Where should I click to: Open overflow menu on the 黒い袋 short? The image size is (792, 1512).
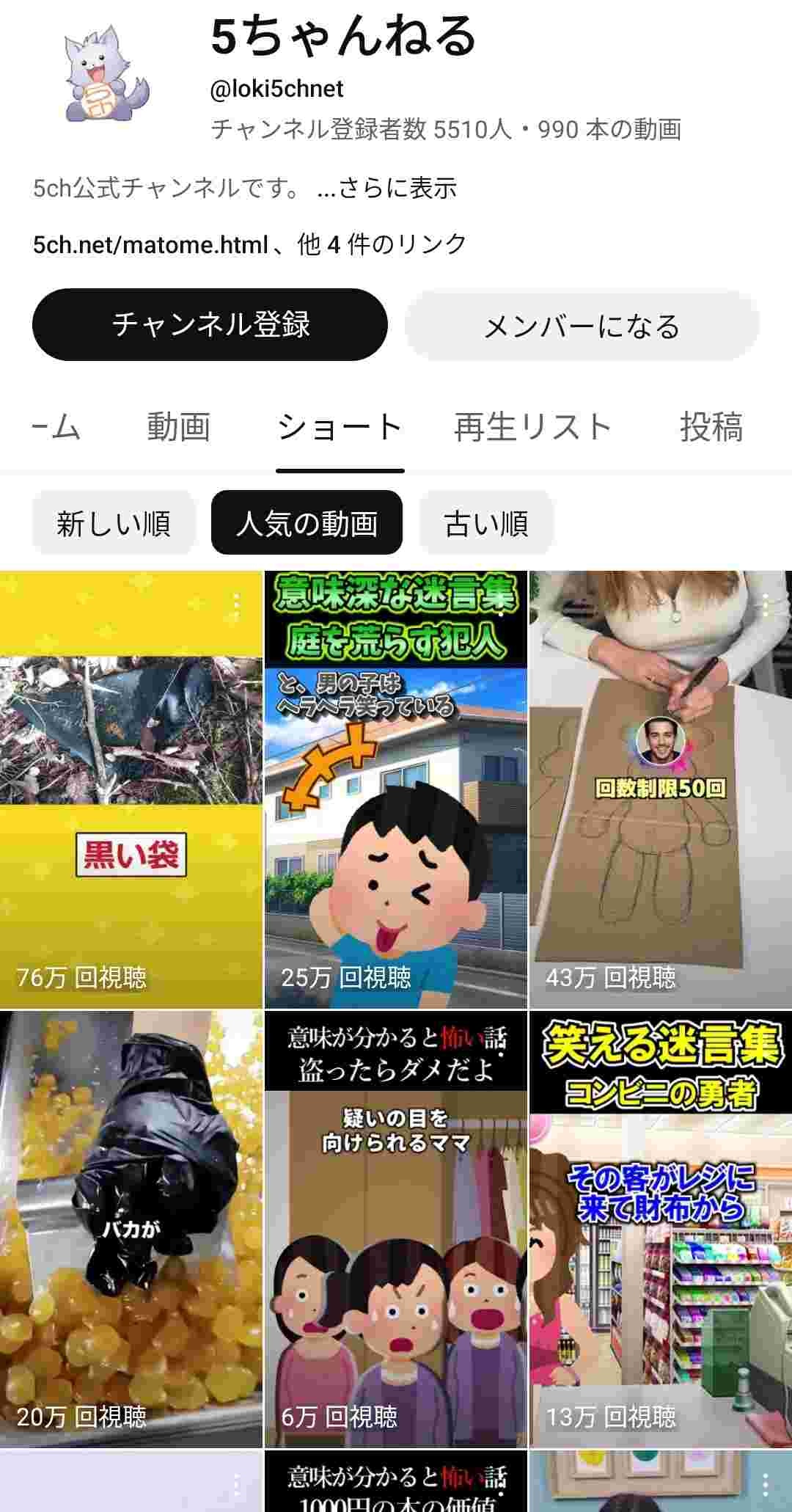coord(236,605)
